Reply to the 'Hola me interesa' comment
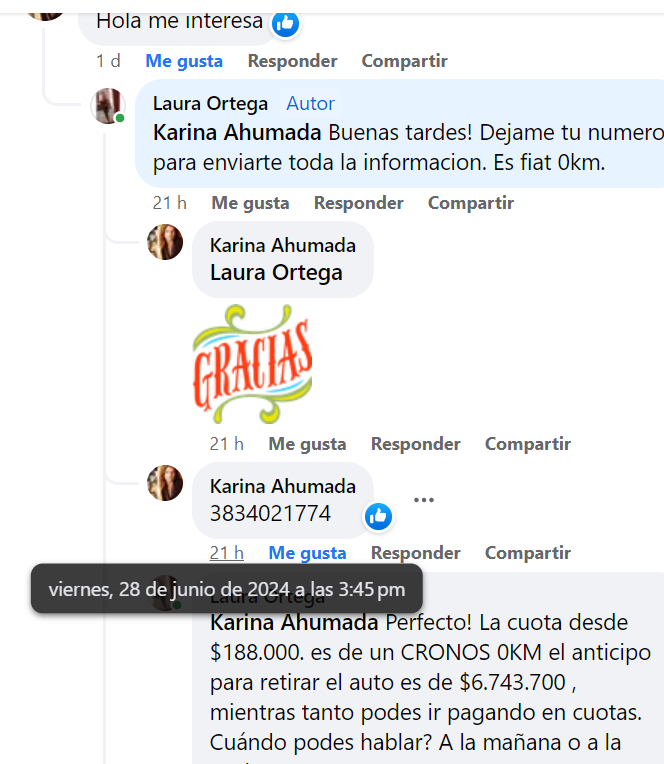Viewport: 664px width, 764px height. coord(292,61)
